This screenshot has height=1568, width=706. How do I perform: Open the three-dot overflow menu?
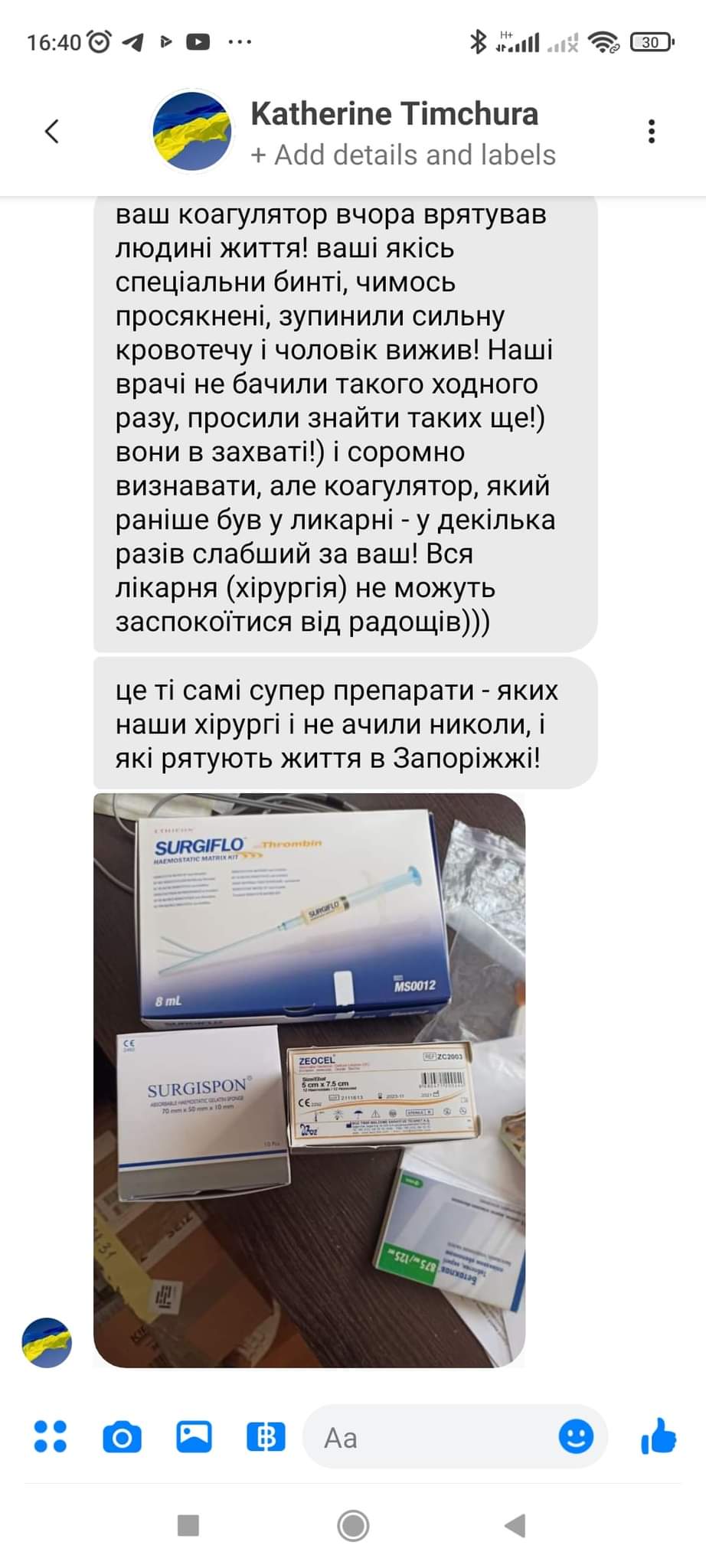click(651, 132)
